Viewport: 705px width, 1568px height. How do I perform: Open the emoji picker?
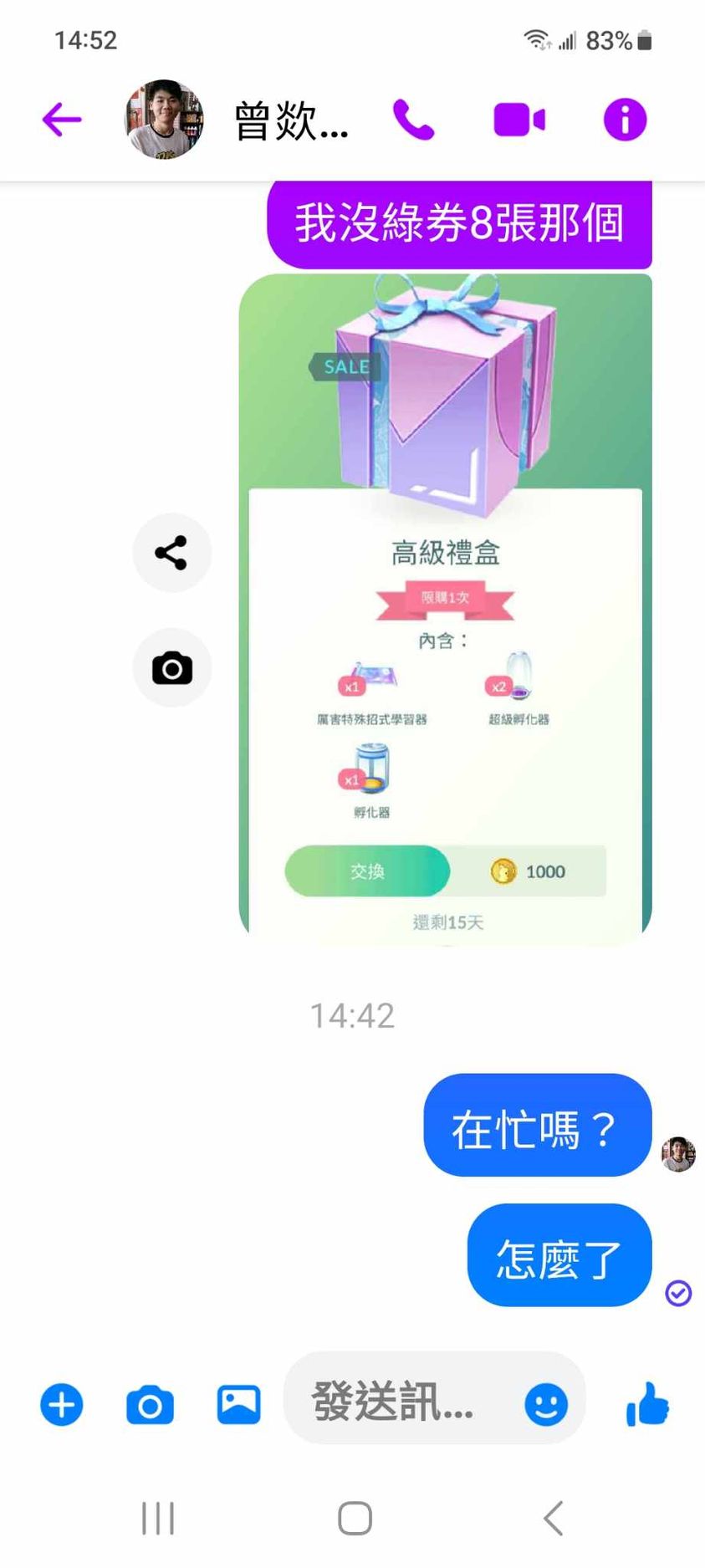tap(546, 1405)
